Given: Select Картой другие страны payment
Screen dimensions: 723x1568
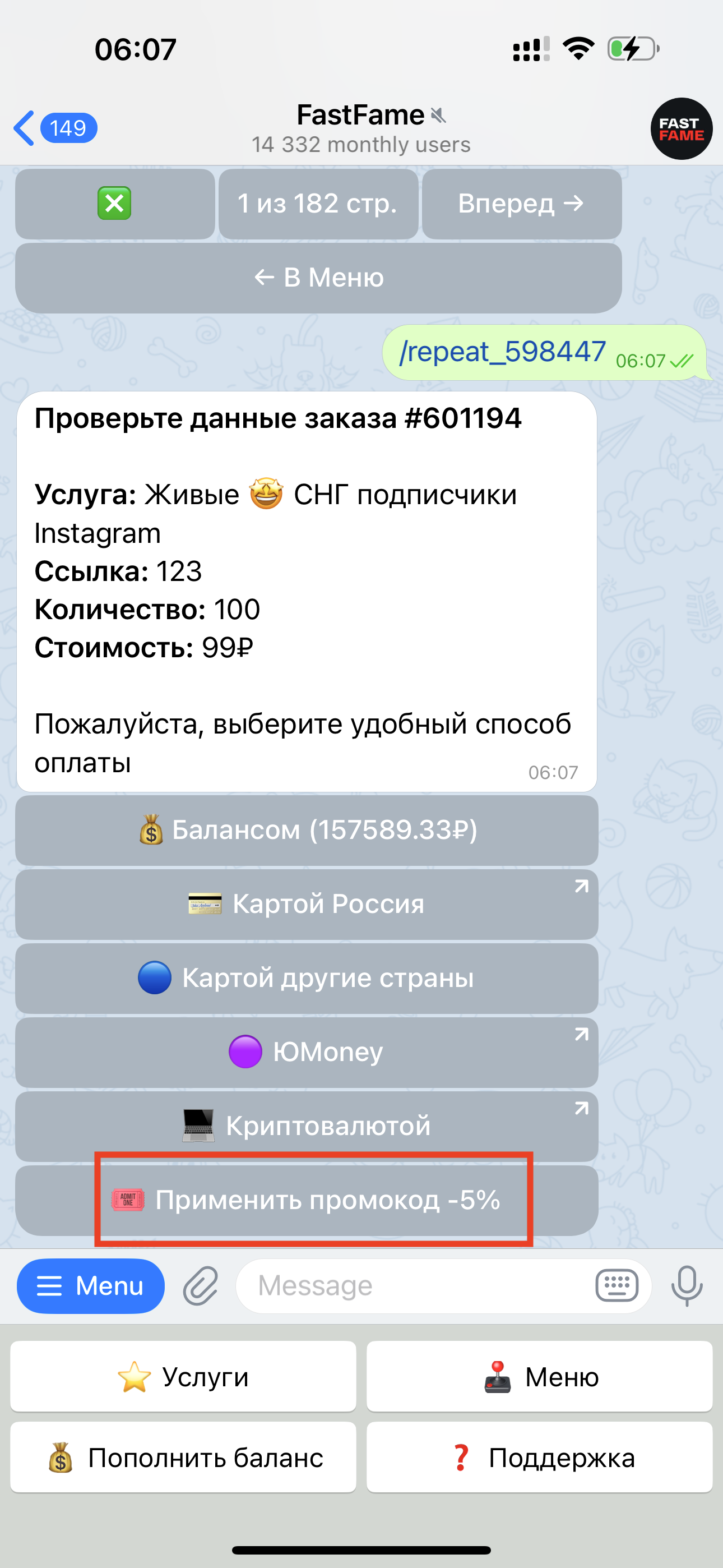Looking at the screenshot, I should 307,978.
